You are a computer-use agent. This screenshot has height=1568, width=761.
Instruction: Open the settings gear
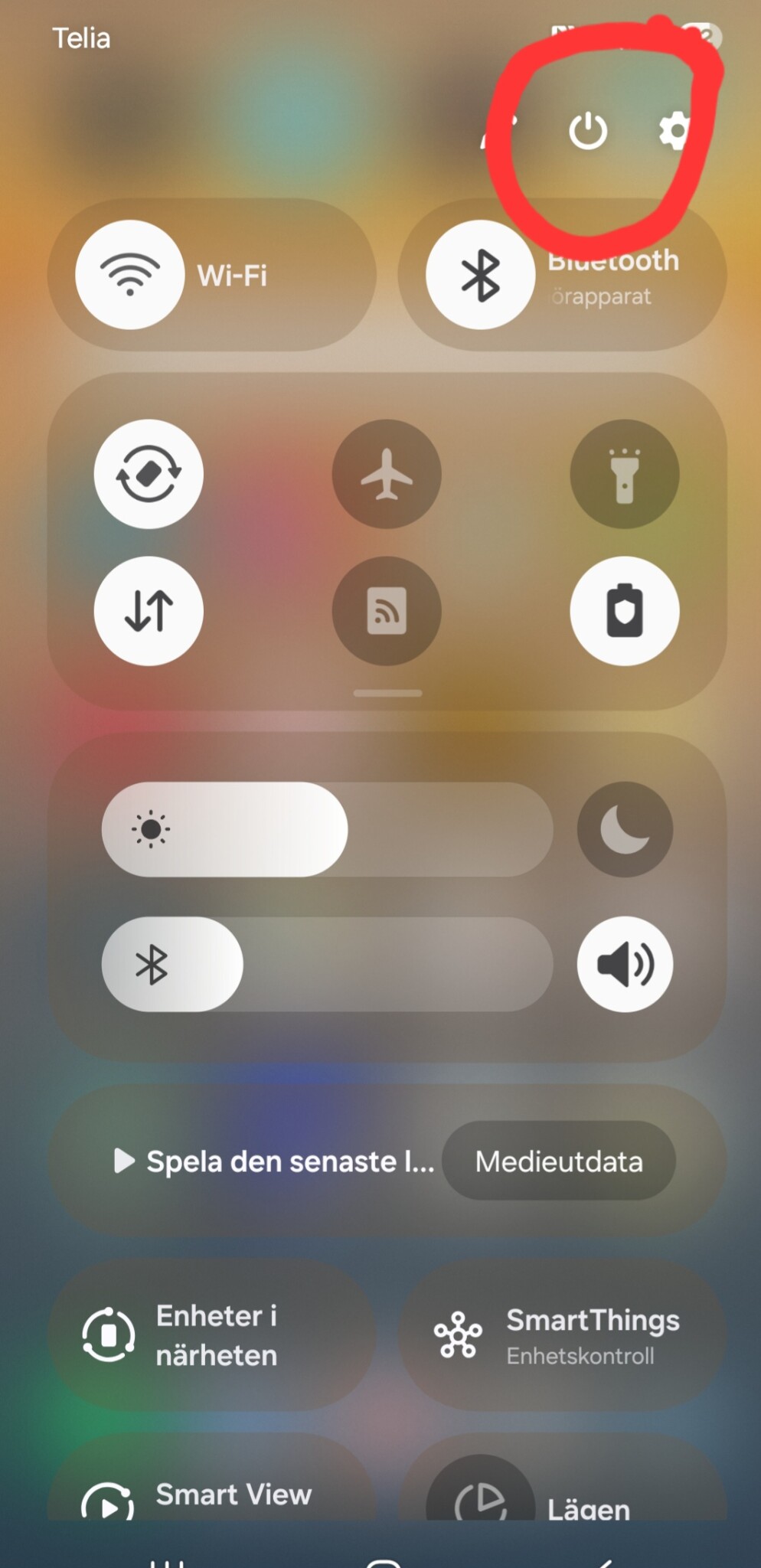pyautogui.click(x=674, y=131)
